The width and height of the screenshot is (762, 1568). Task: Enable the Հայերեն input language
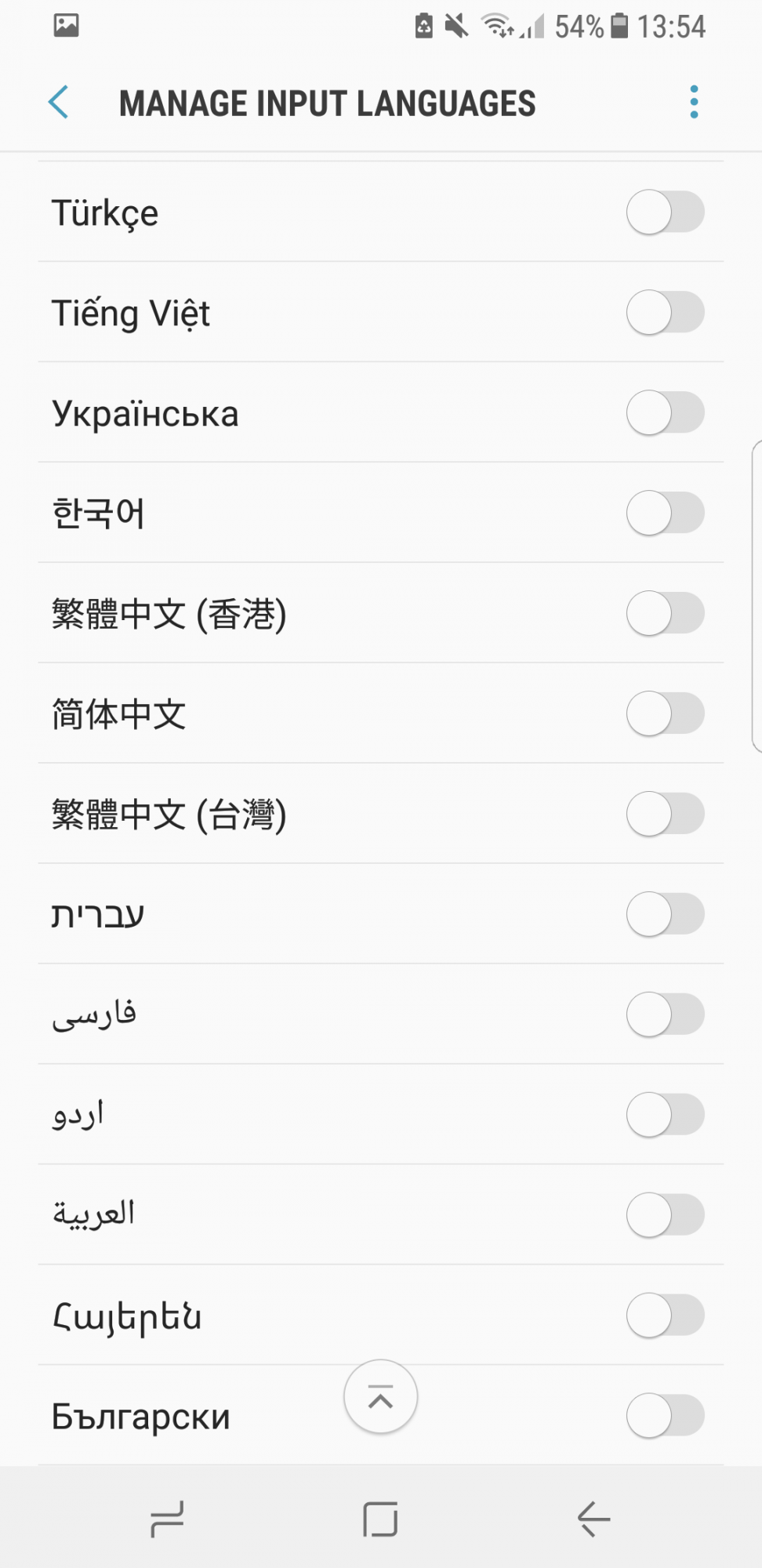click(x=665, y=1316)
